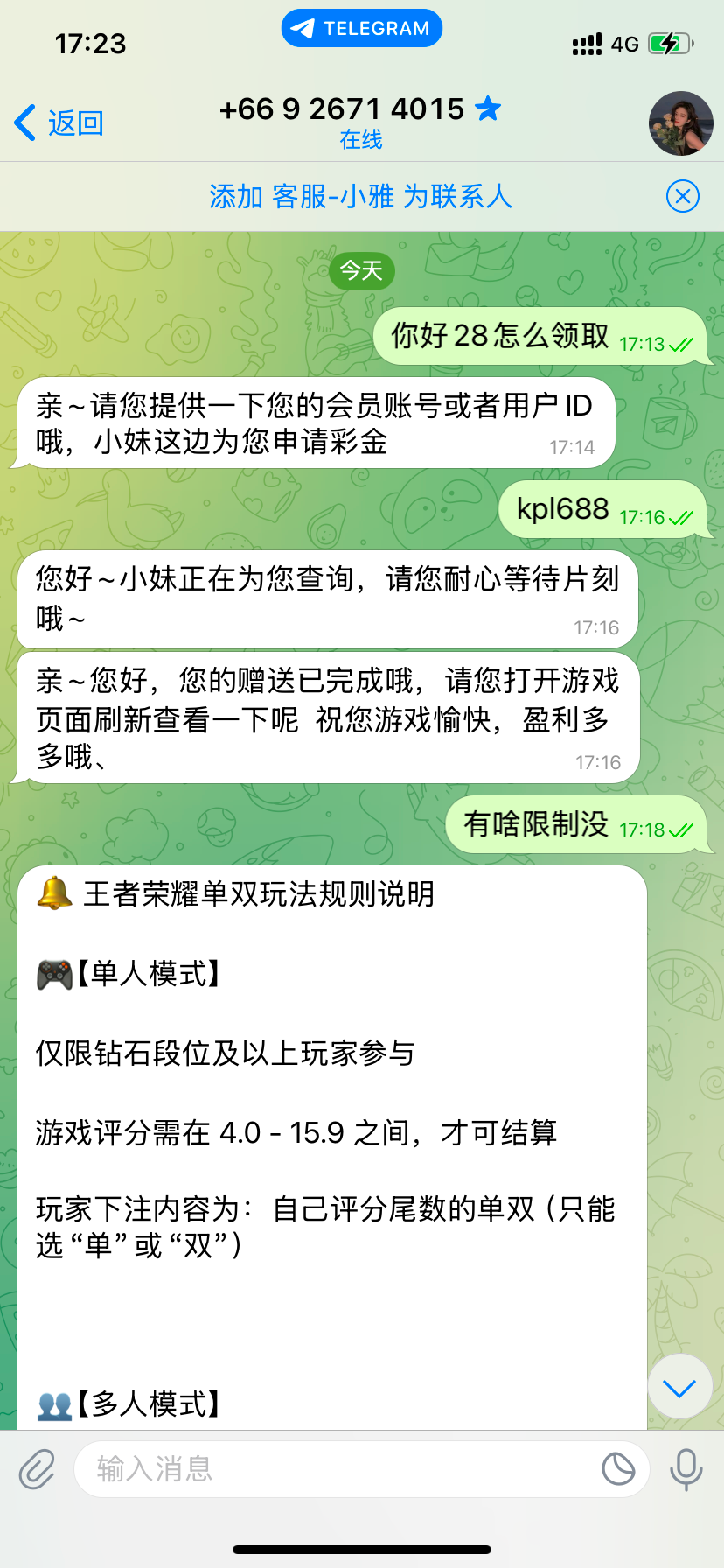The height and width of the screenshot is (1568, 724).
Task: Return to the previous app via Telegram pill
Action: pos(362,28)
